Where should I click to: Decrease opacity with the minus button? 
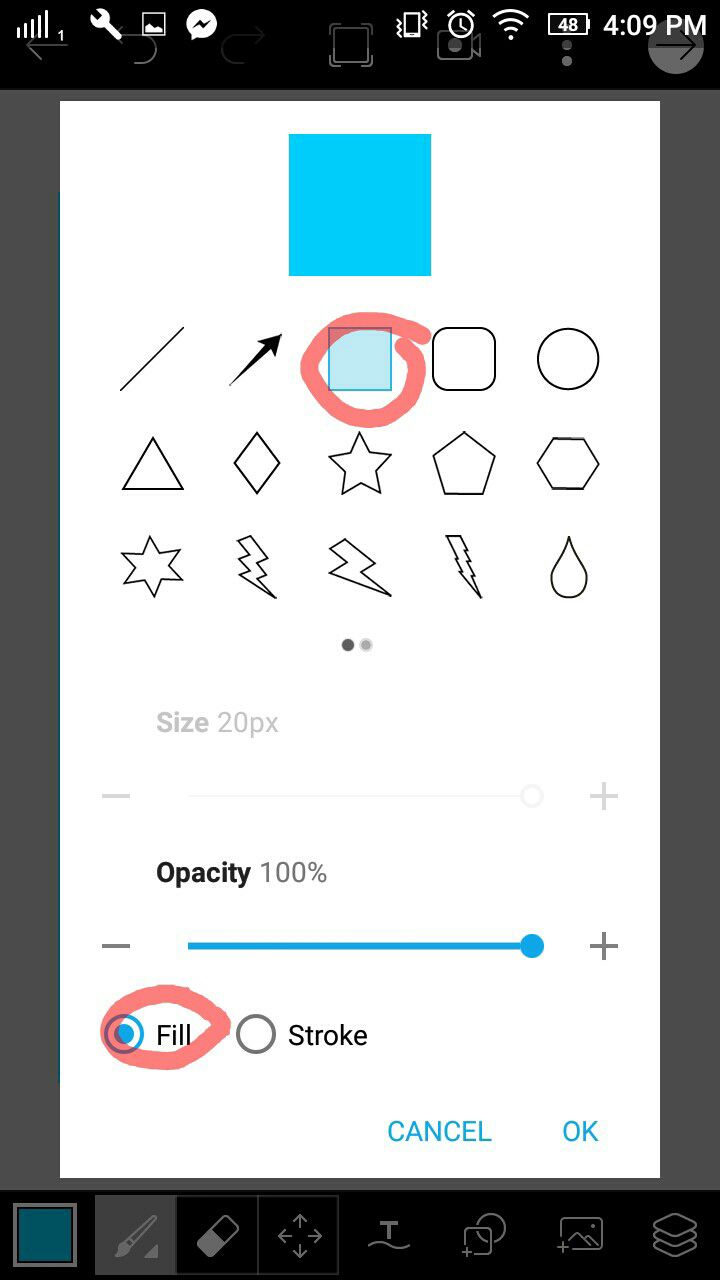[116, 946]
